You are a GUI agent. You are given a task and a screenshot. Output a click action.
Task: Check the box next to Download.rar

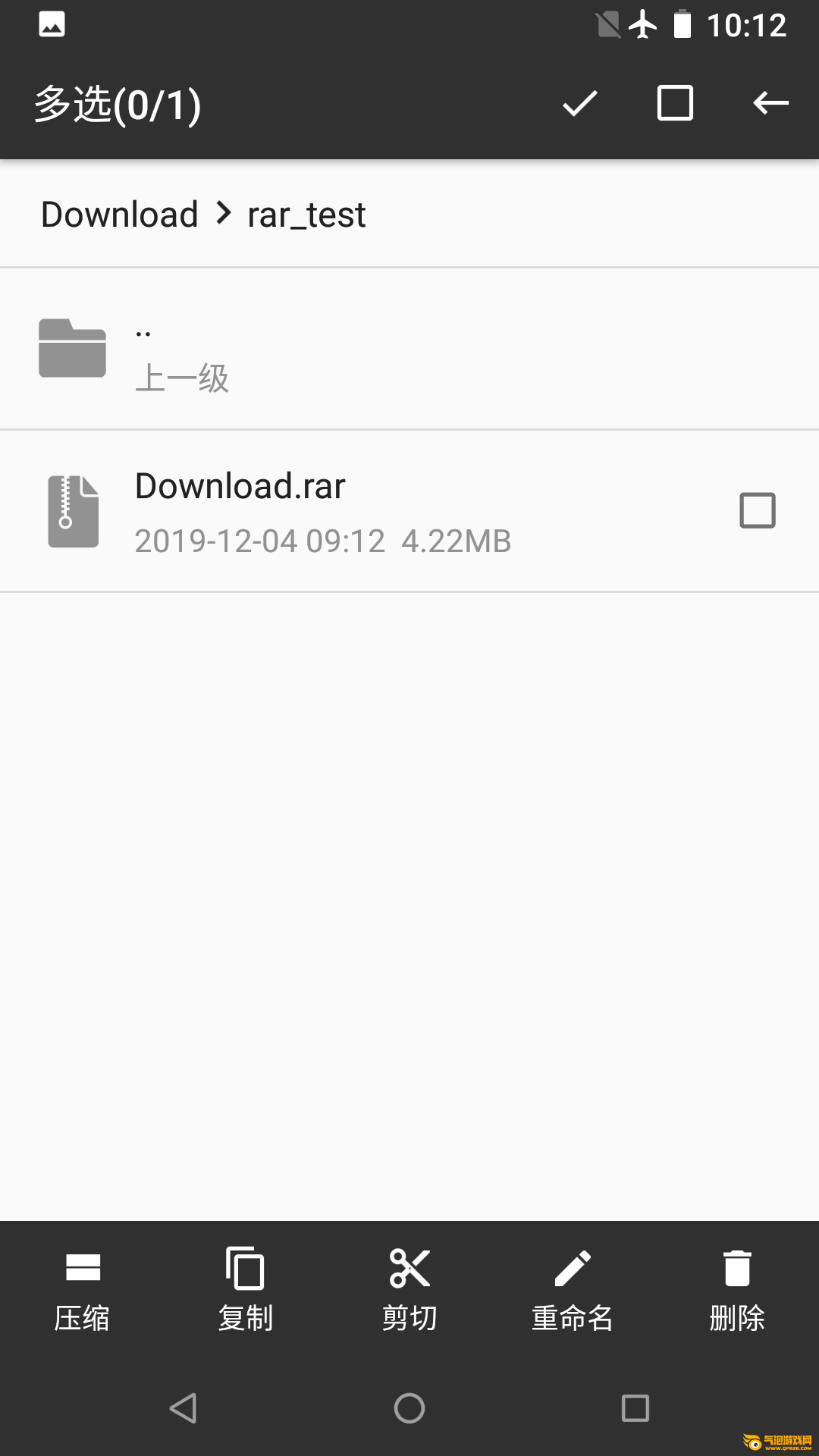[x=757, y=510]
